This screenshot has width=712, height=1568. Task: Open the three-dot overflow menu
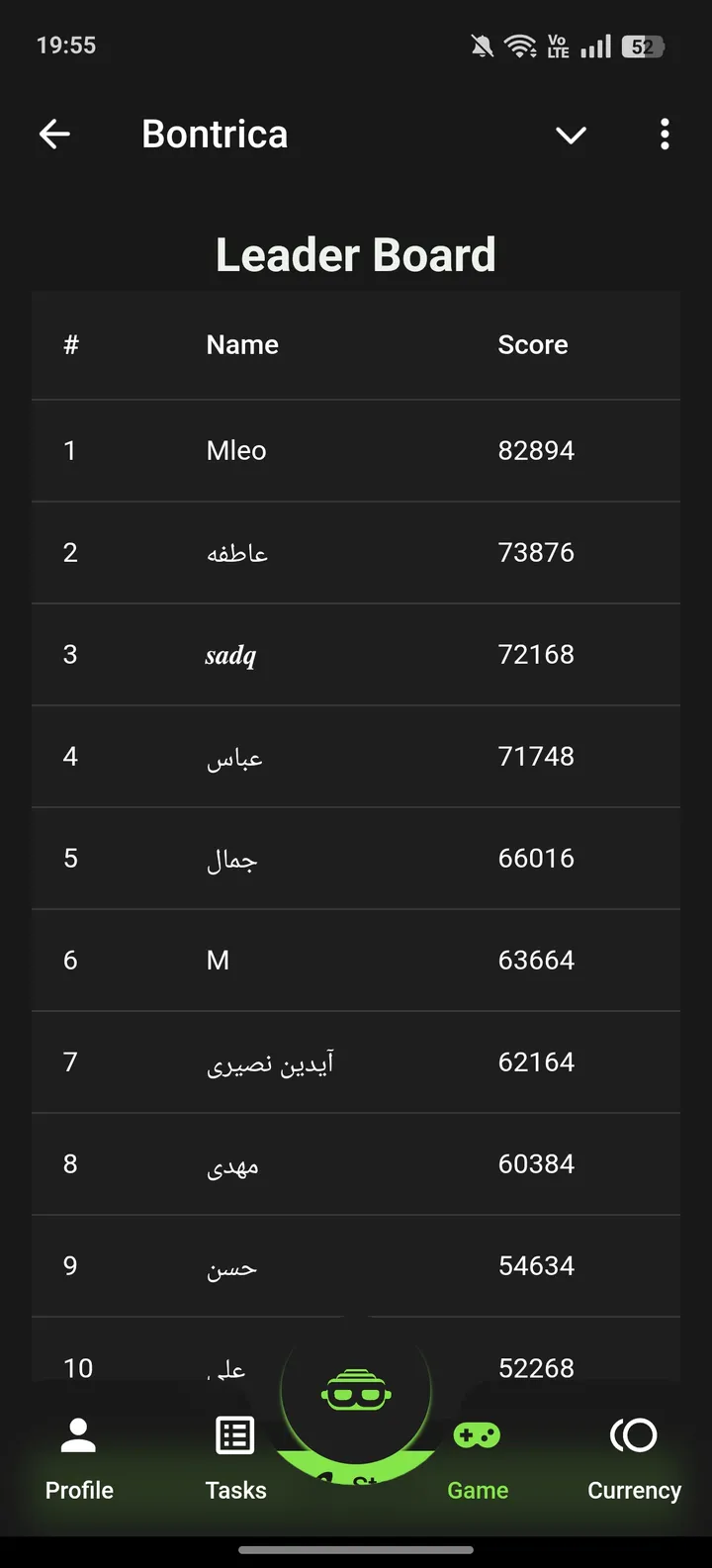point(665,135)
